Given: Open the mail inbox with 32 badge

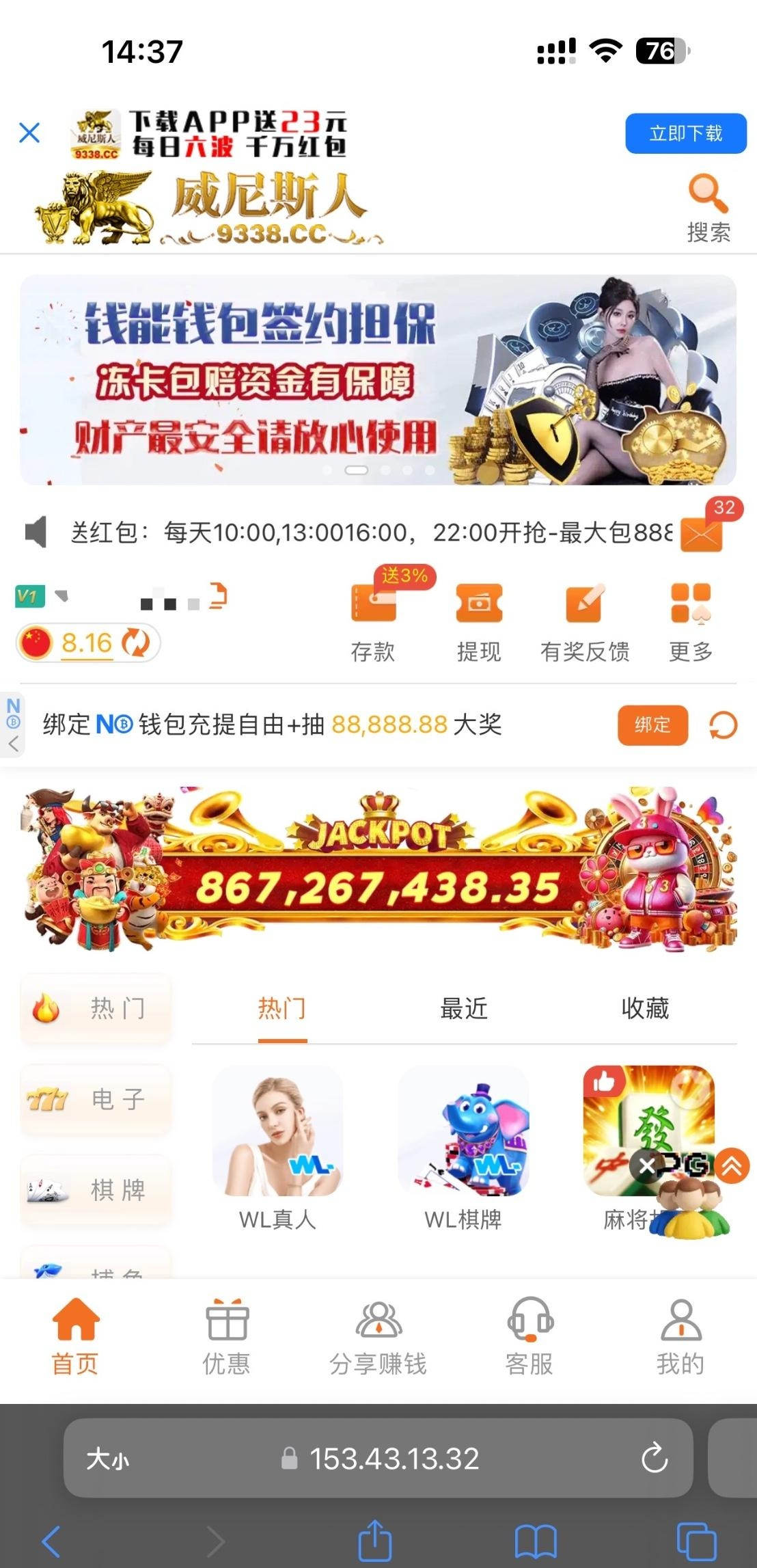Looking at the screenshot, I should 702,533.
